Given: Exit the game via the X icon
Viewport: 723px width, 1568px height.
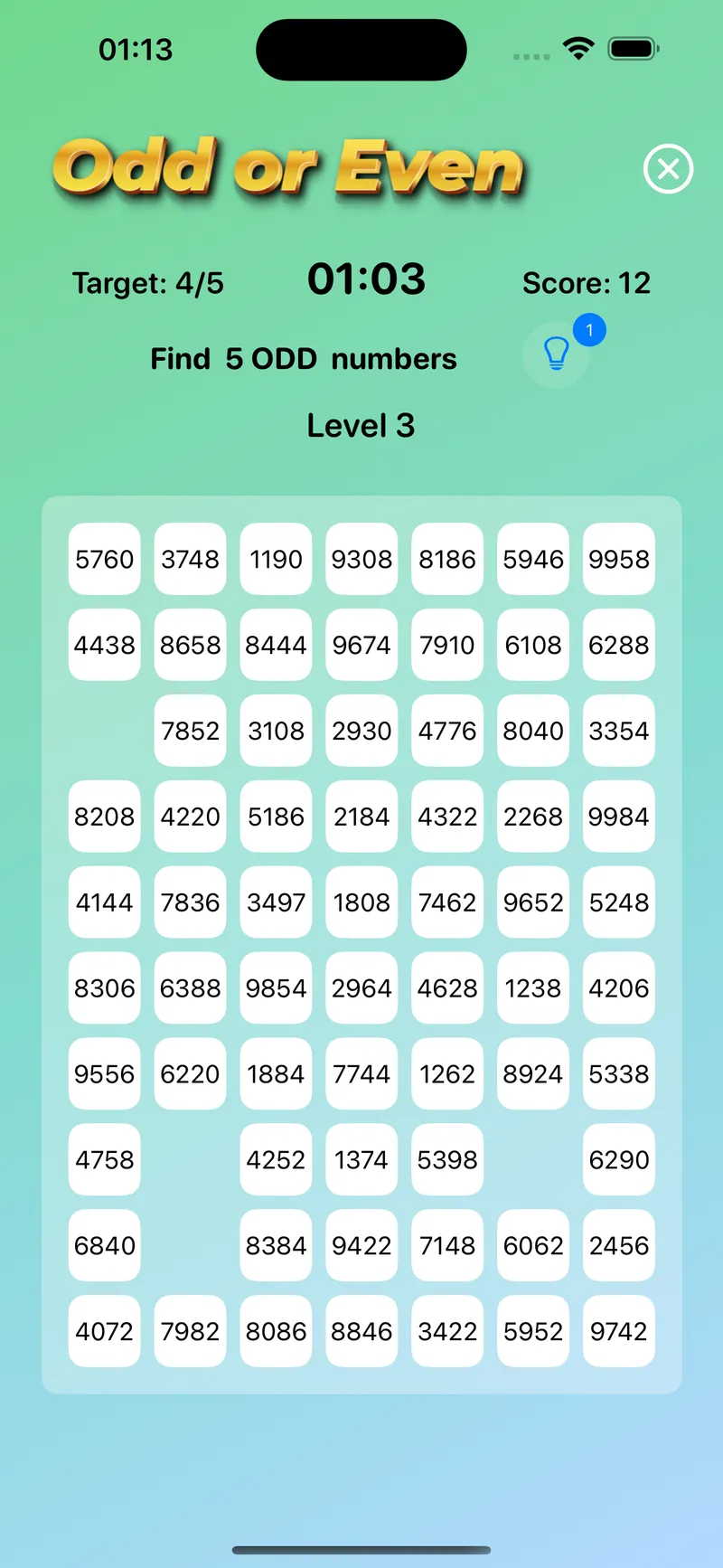Looking at the screenshot, I should click(668, 169).
